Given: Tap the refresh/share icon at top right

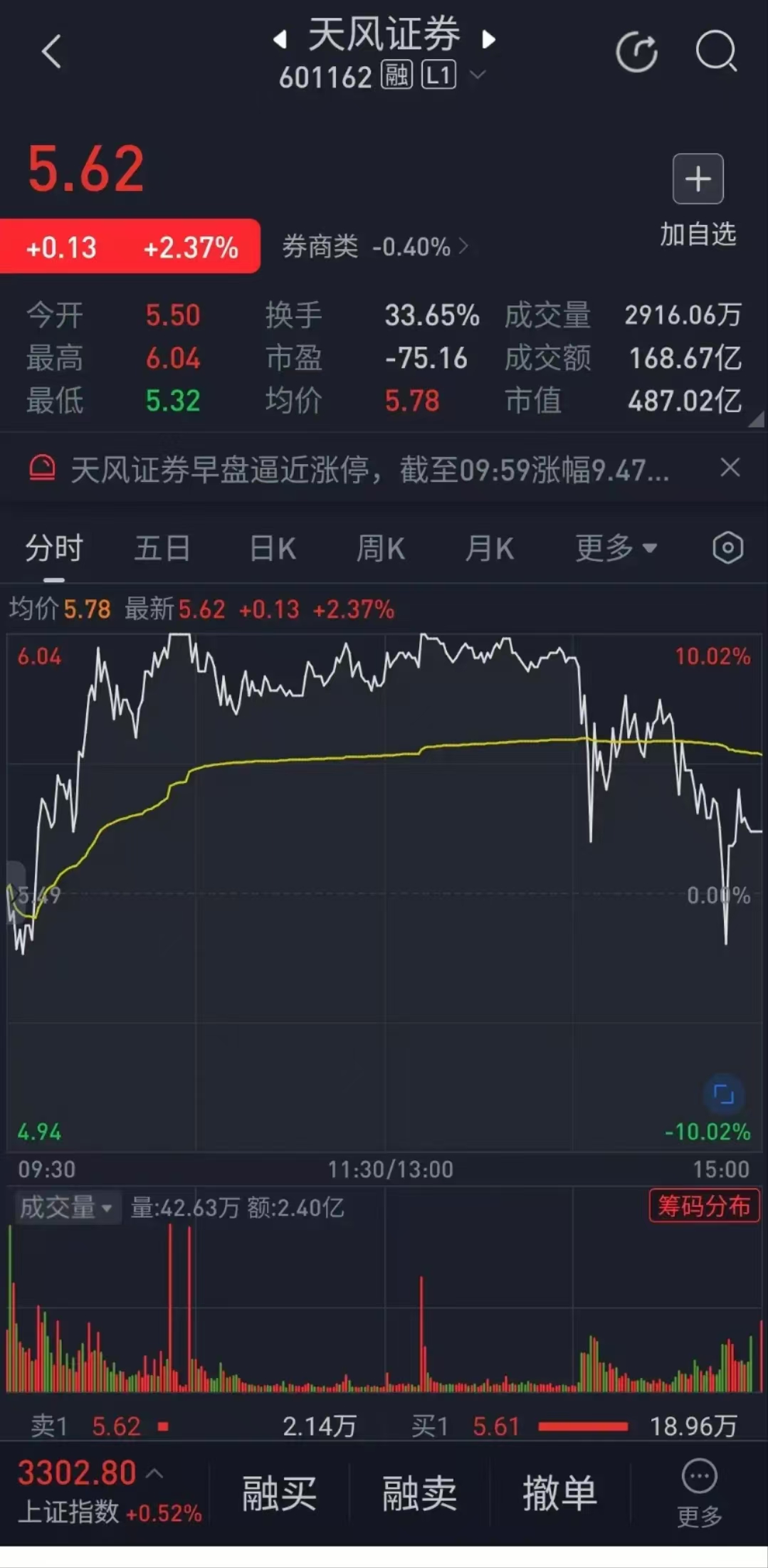Looking at the screenshot, I should tap(638, 51).
